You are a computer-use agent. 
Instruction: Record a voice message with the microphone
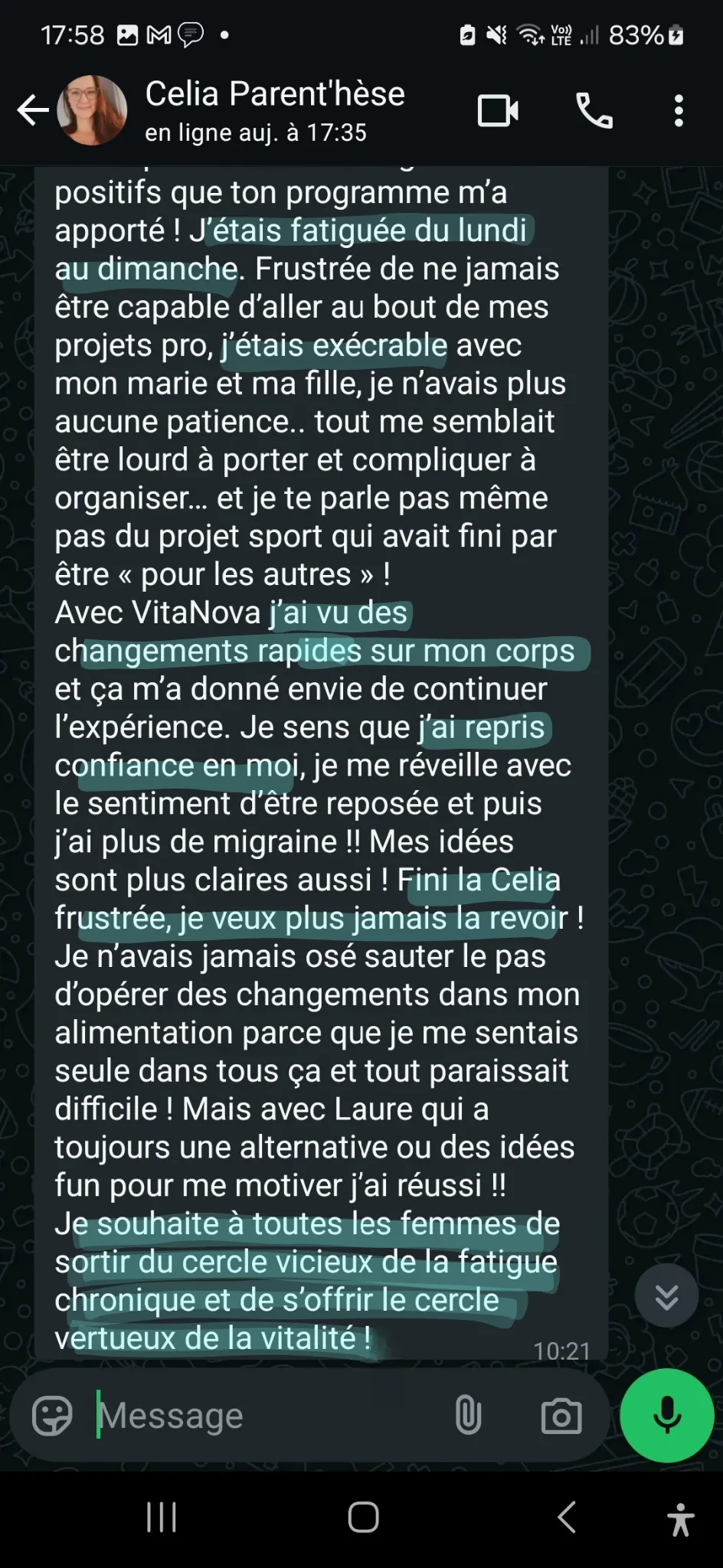point(667,1416)
